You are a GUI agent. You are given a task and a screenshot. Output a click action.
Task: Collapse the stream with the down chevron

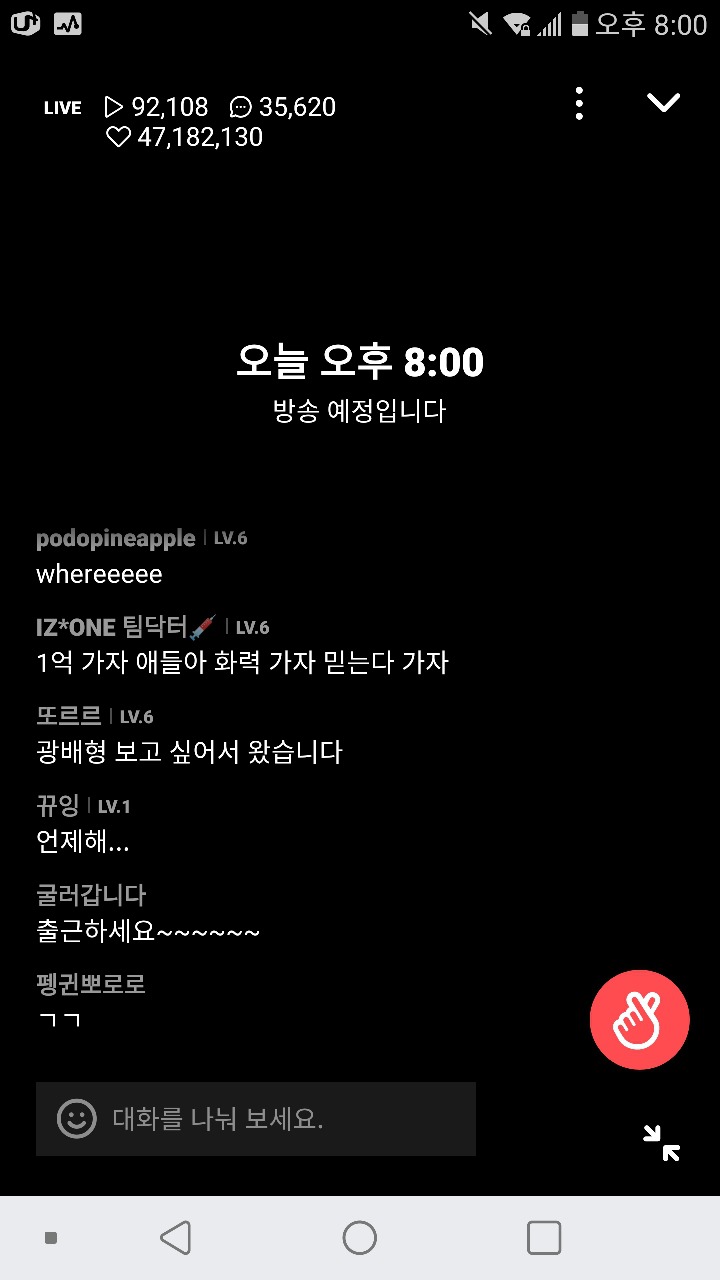pyautogui.click(x=663, y=101)
